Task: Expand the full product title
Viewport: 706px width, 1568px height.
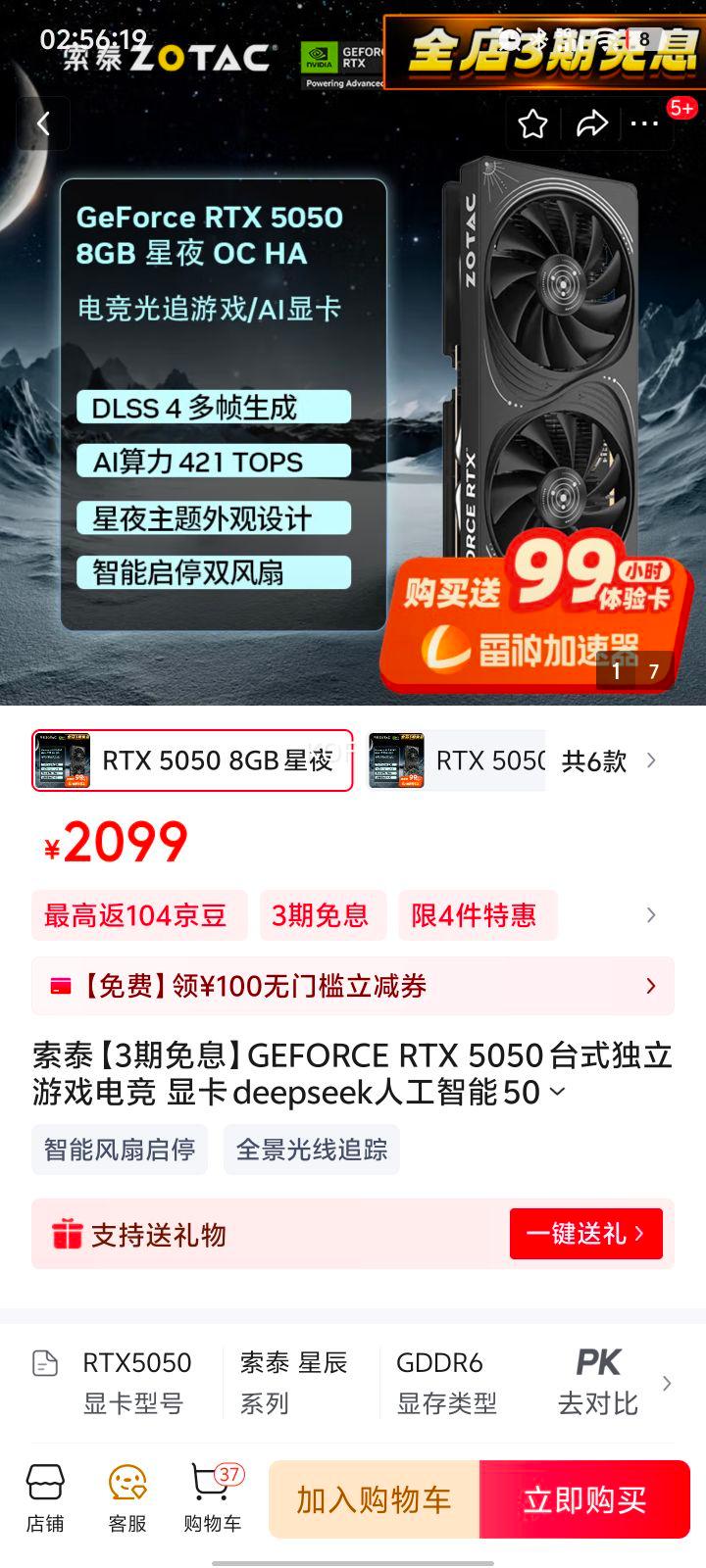Action: pyautogui.click(x=557, y=1091)
